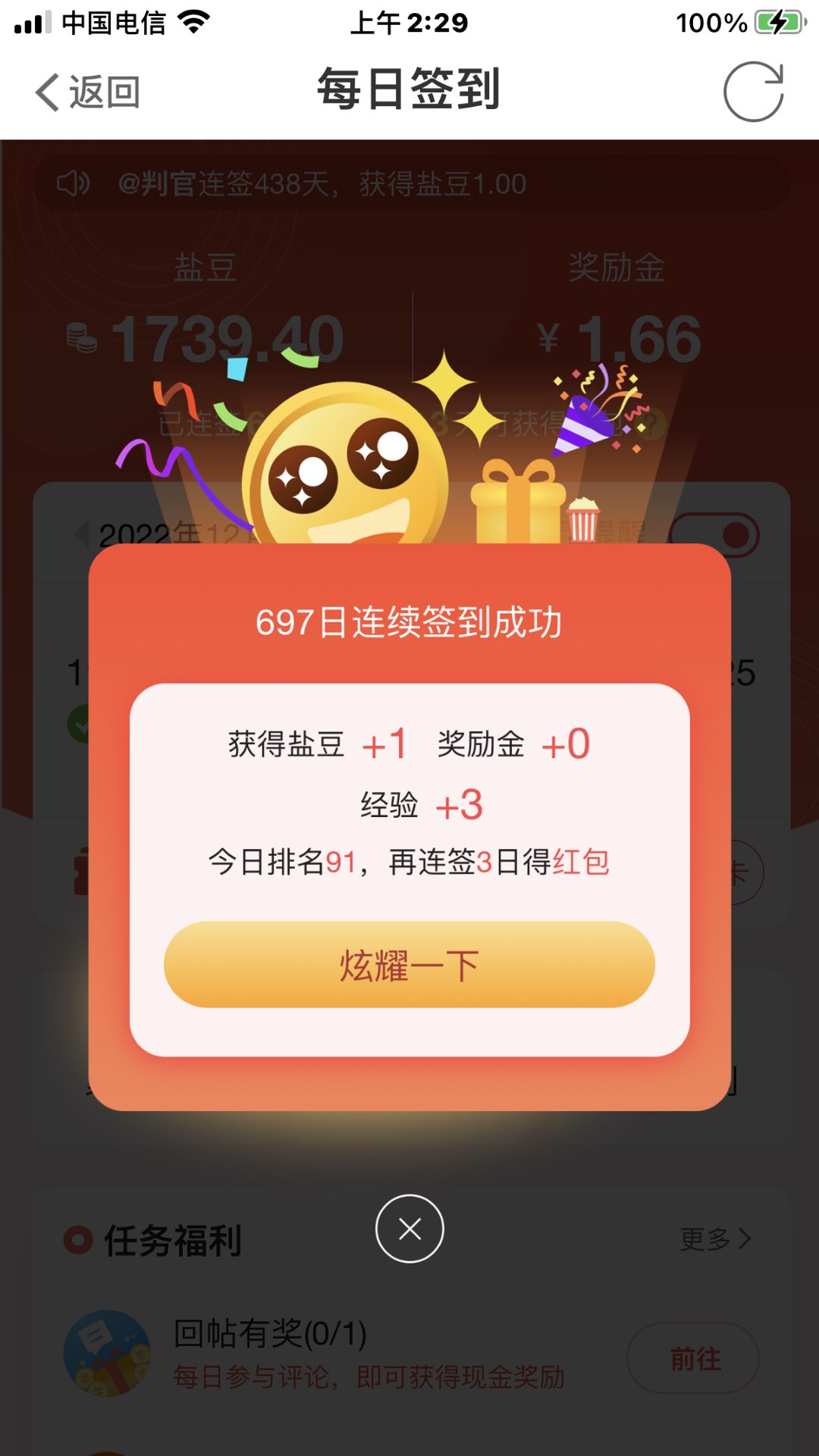Close the sign-in success popup
This screenshot has width=819, height=1456.
409,1229
